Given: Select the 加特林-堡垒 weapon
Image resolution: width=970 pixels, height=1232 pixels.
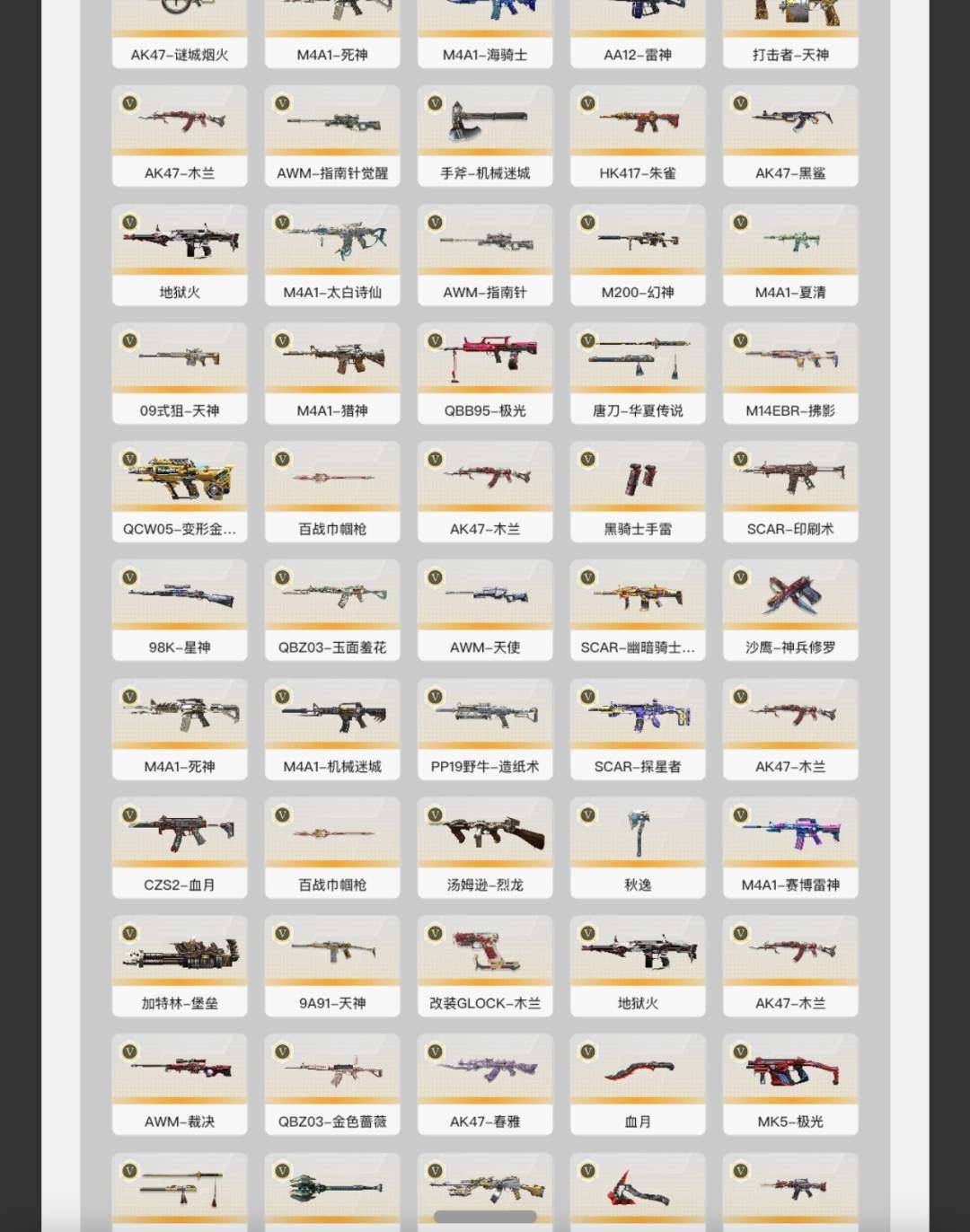Looking at the screenshot, I should click(179, 966).
